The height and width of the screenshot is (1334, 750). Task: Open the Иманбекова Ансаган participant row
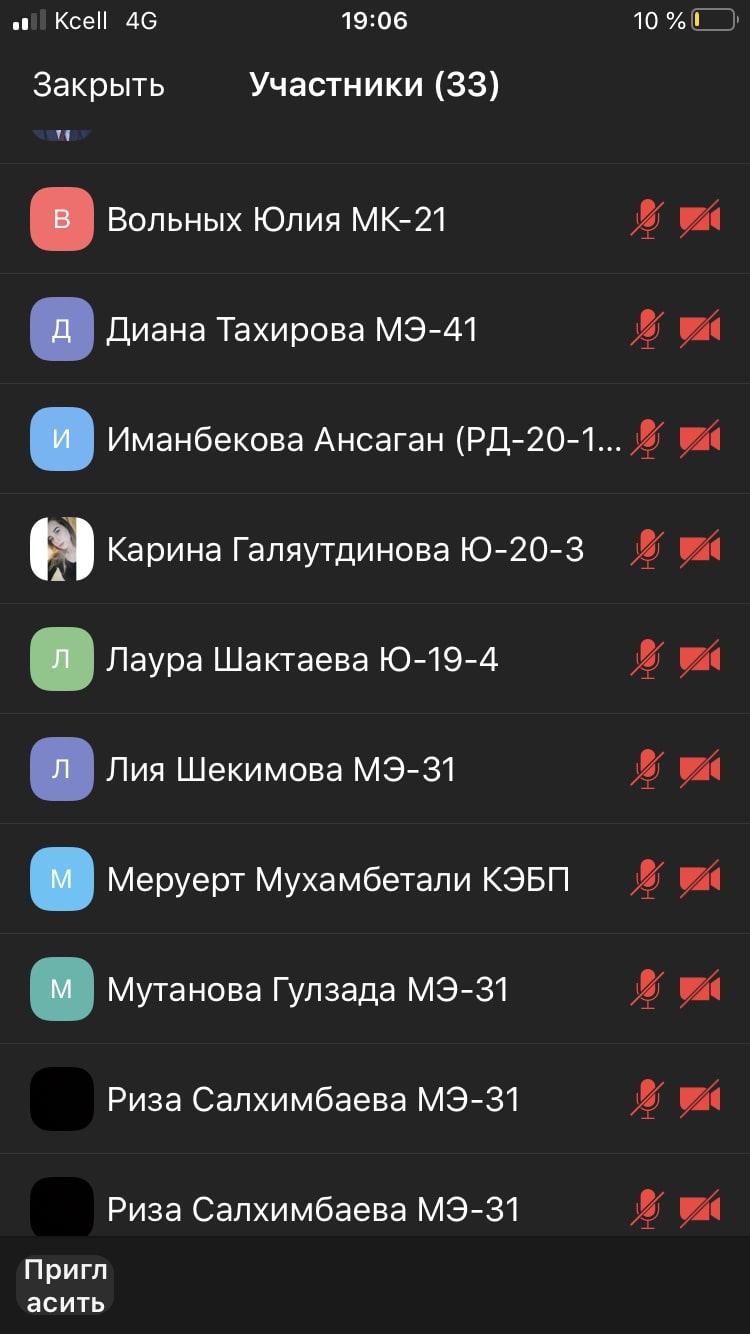point(364,439)
